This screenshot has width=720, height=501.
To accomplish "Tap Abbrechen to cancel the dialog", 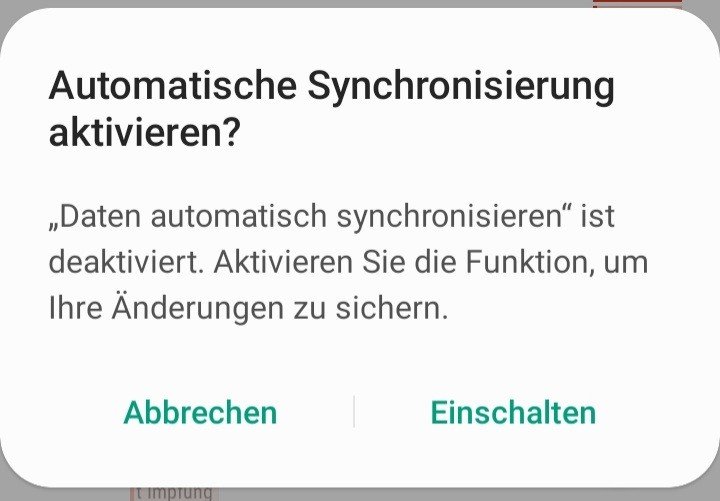I will pyautogui.click(x=200, y=412).
